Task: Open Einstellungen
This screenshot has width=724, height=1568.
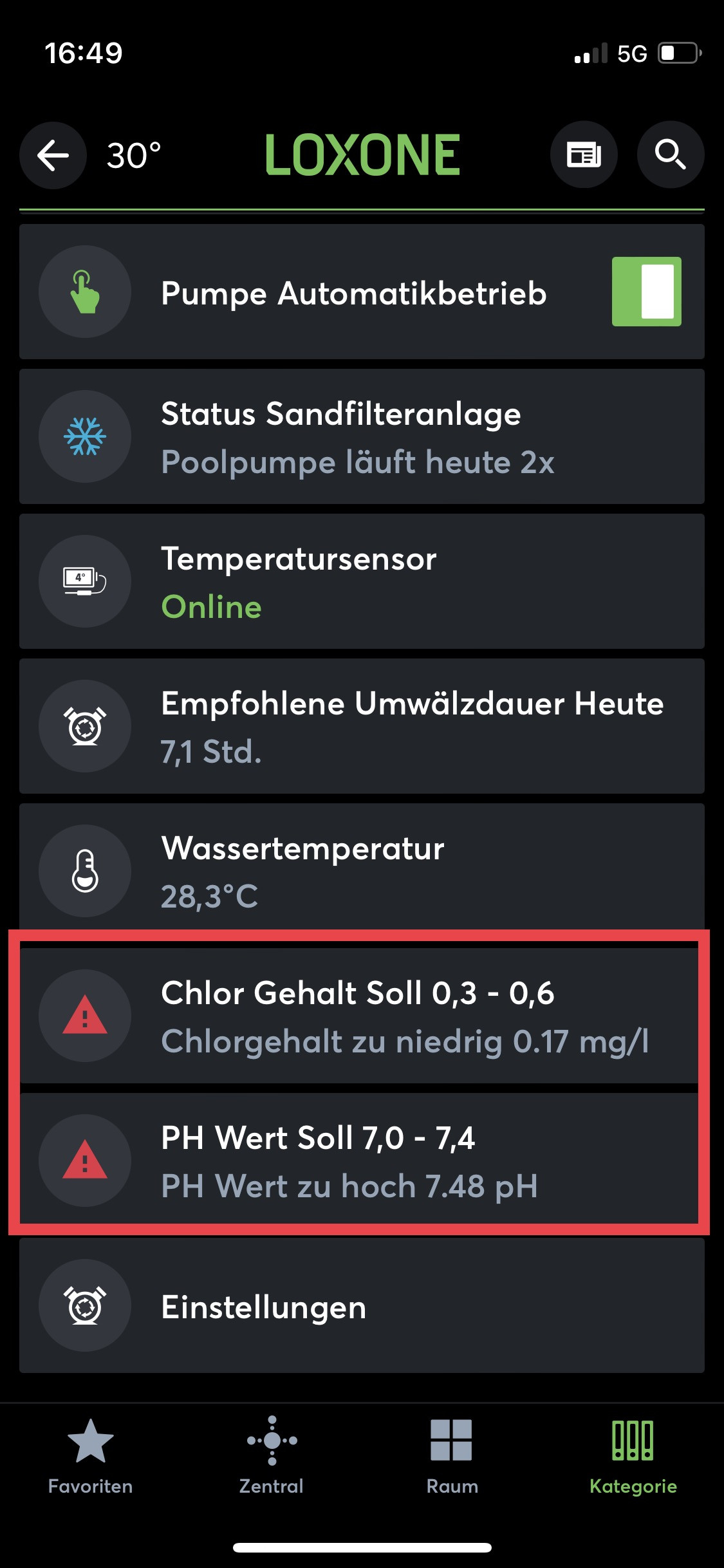Action: coord(362,1307)
